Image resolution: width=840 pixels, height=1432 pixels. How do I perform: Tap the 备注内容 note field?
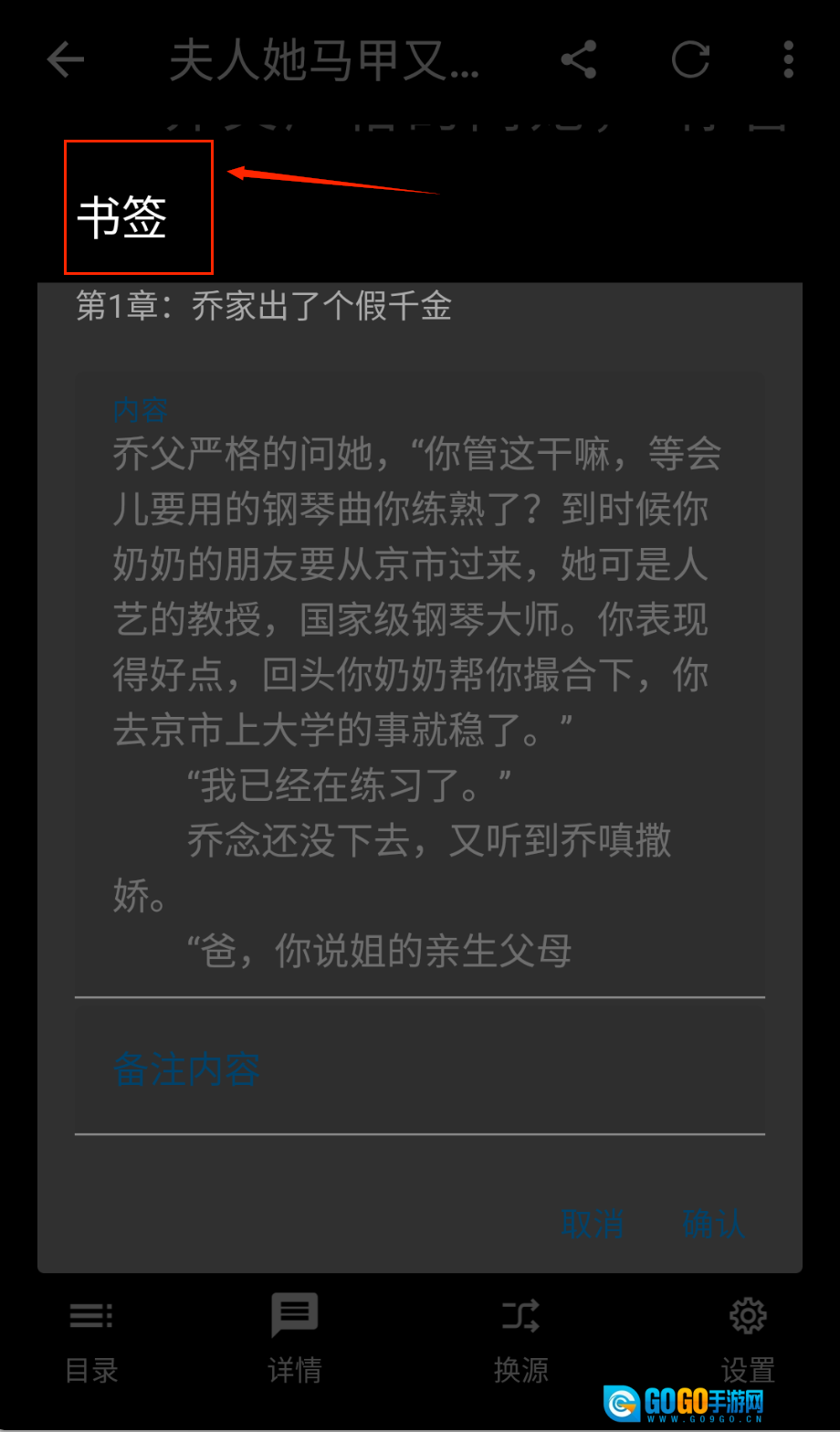[x=419, y=1069]
